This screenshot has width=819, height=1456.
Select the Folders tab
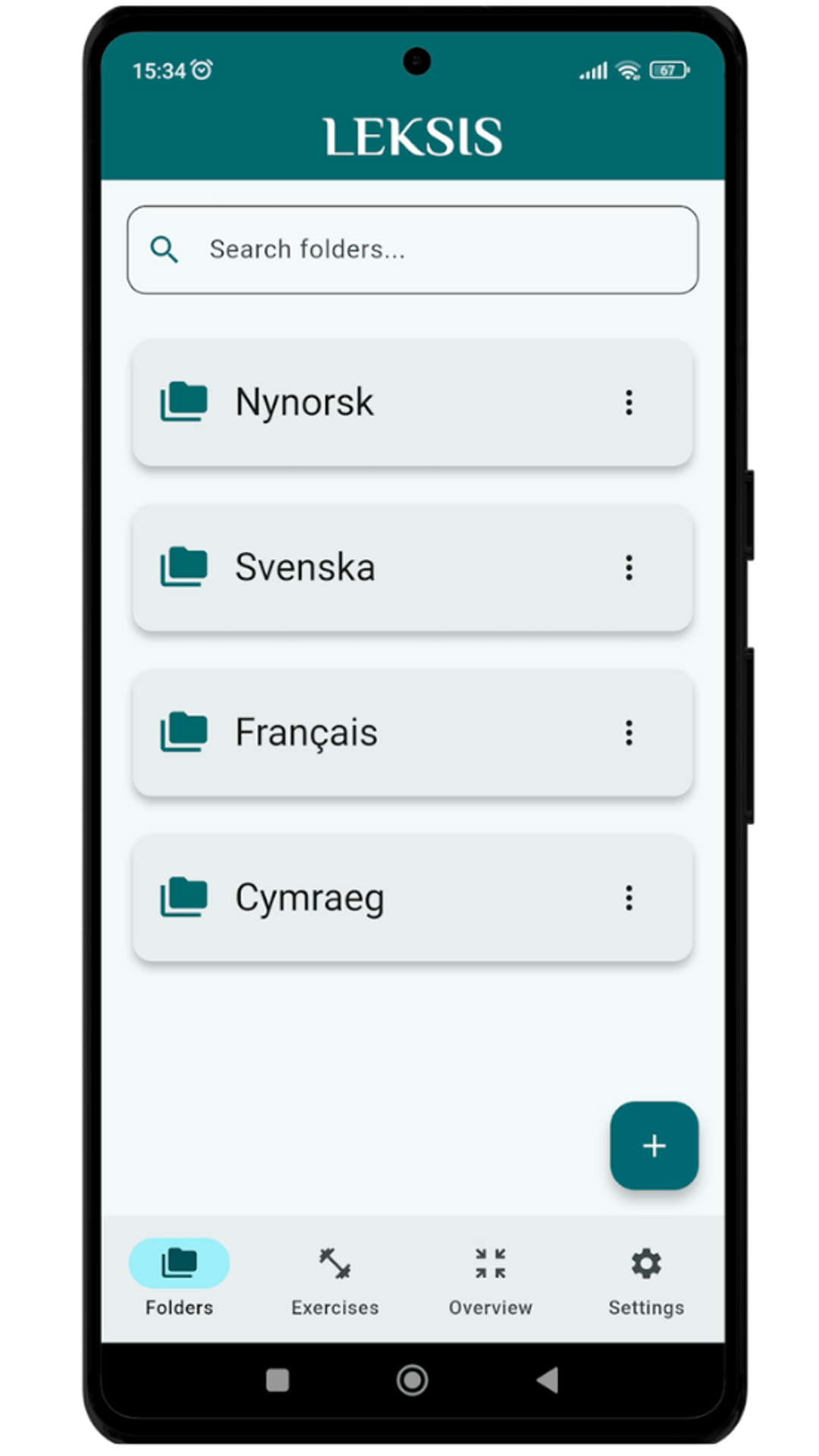[179, 1279]
